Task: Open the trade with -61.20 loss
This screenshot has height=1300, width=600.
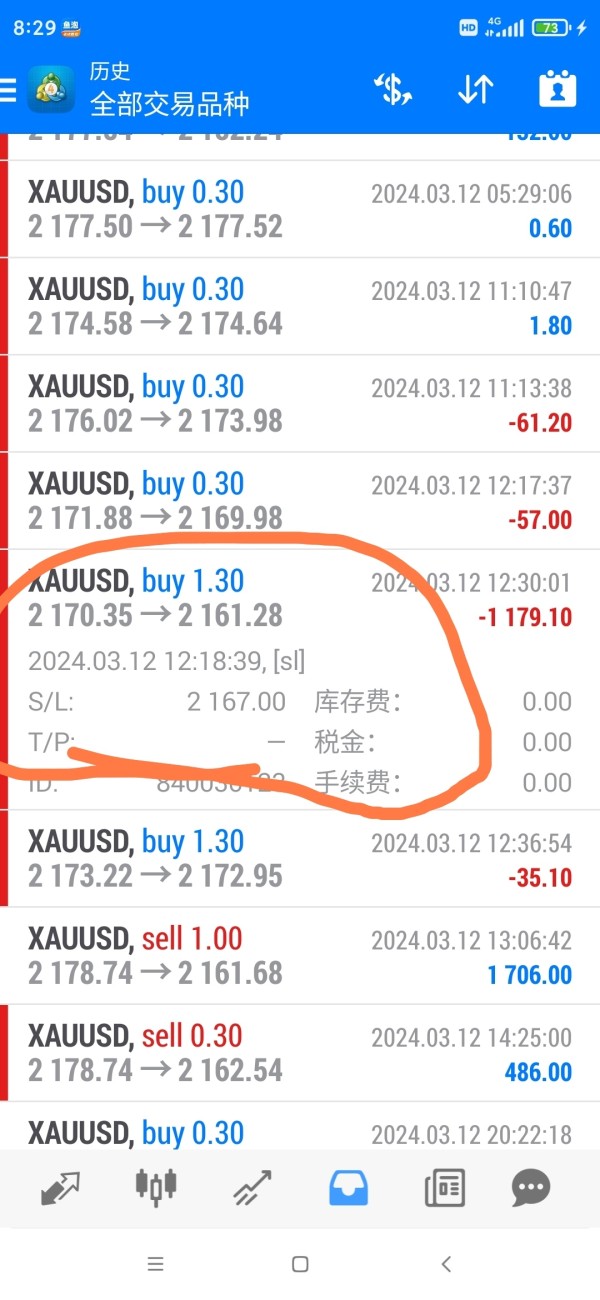Action: (x=300, y=403)
